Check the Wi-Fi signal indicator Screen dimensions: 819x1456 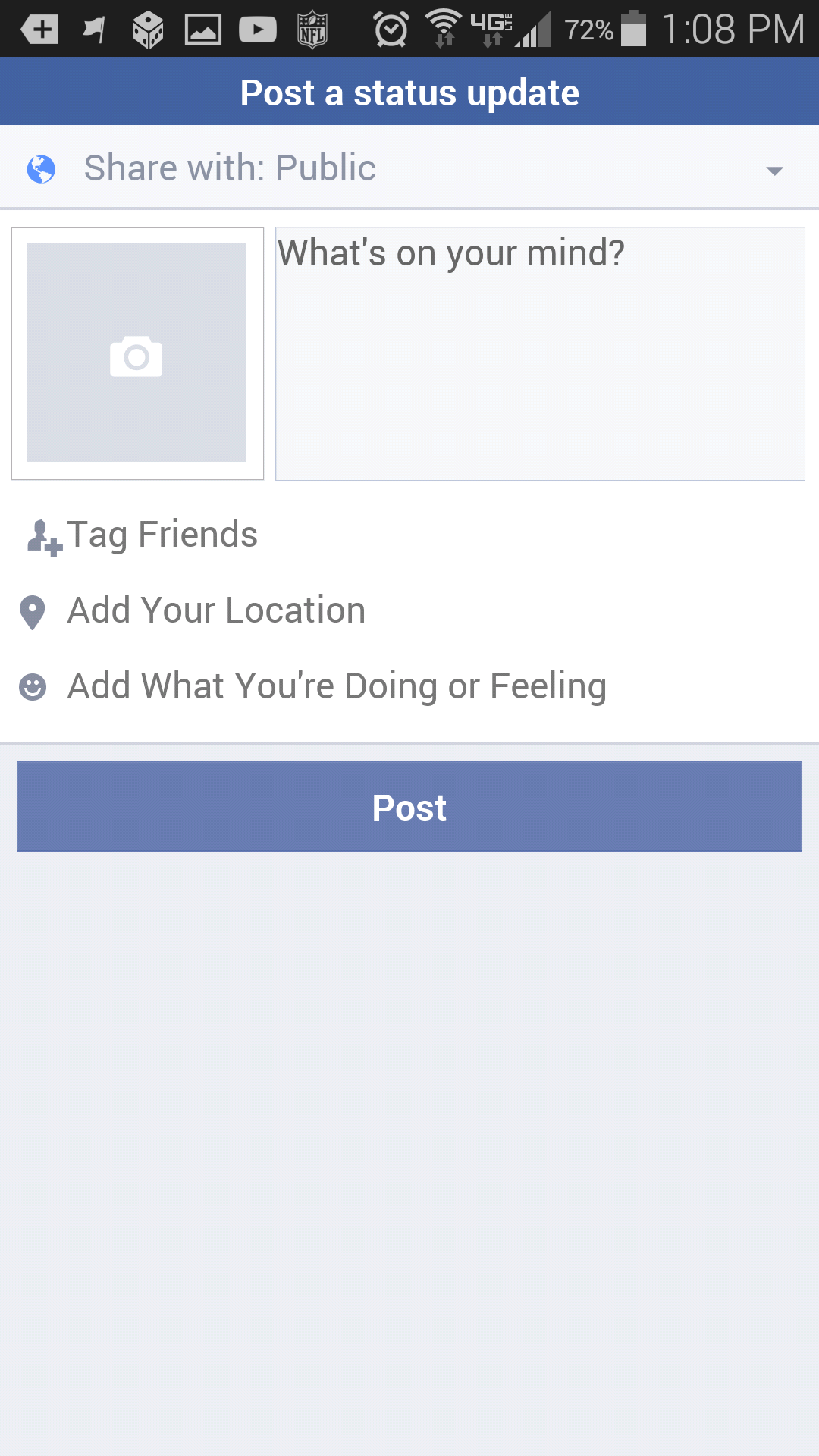pos(444,27)
